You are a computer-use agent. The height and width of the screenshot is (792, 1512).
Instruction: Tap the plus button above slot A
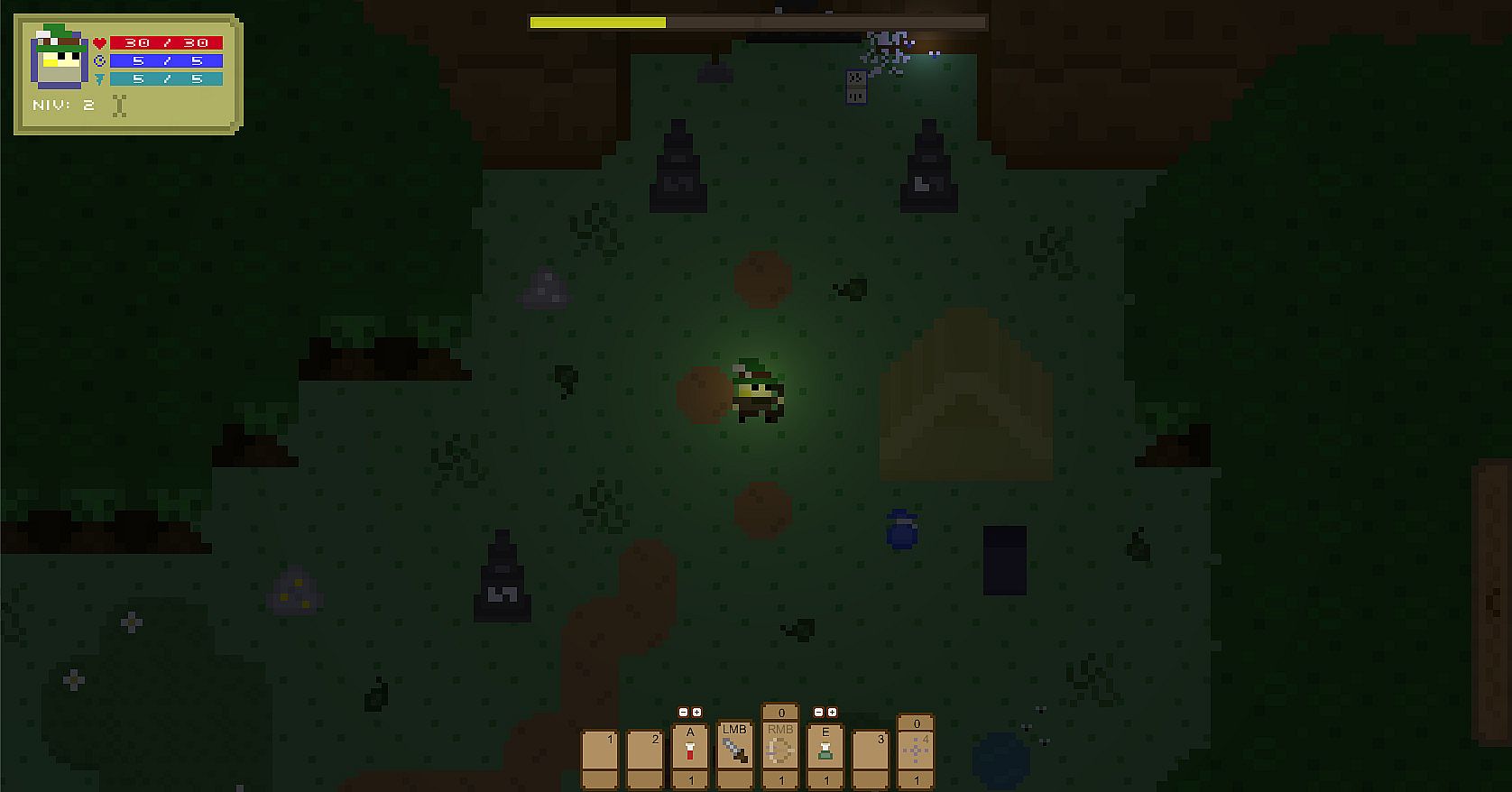point(696,713)
